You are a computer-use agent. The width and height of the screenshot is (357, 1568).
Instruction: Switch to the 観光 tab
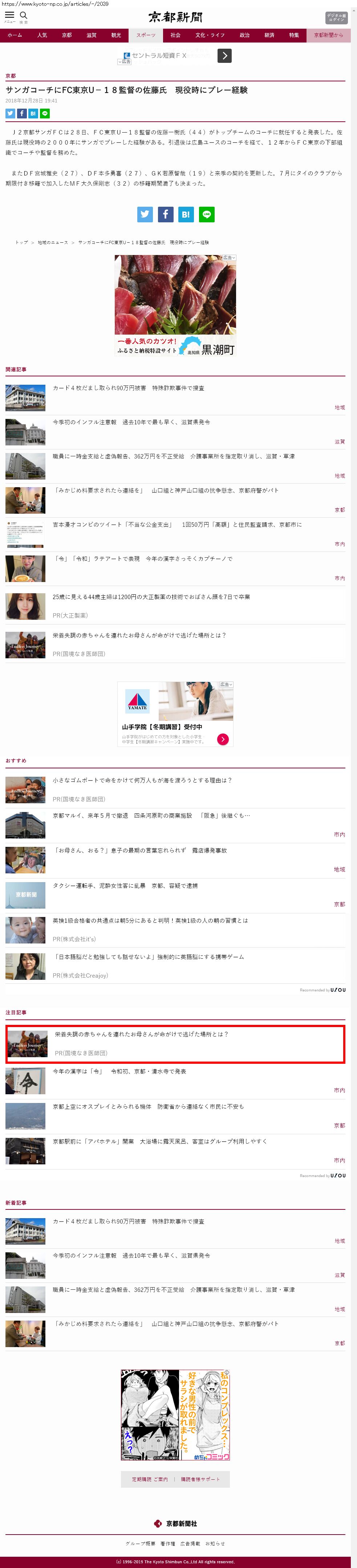tap(116, 35)
